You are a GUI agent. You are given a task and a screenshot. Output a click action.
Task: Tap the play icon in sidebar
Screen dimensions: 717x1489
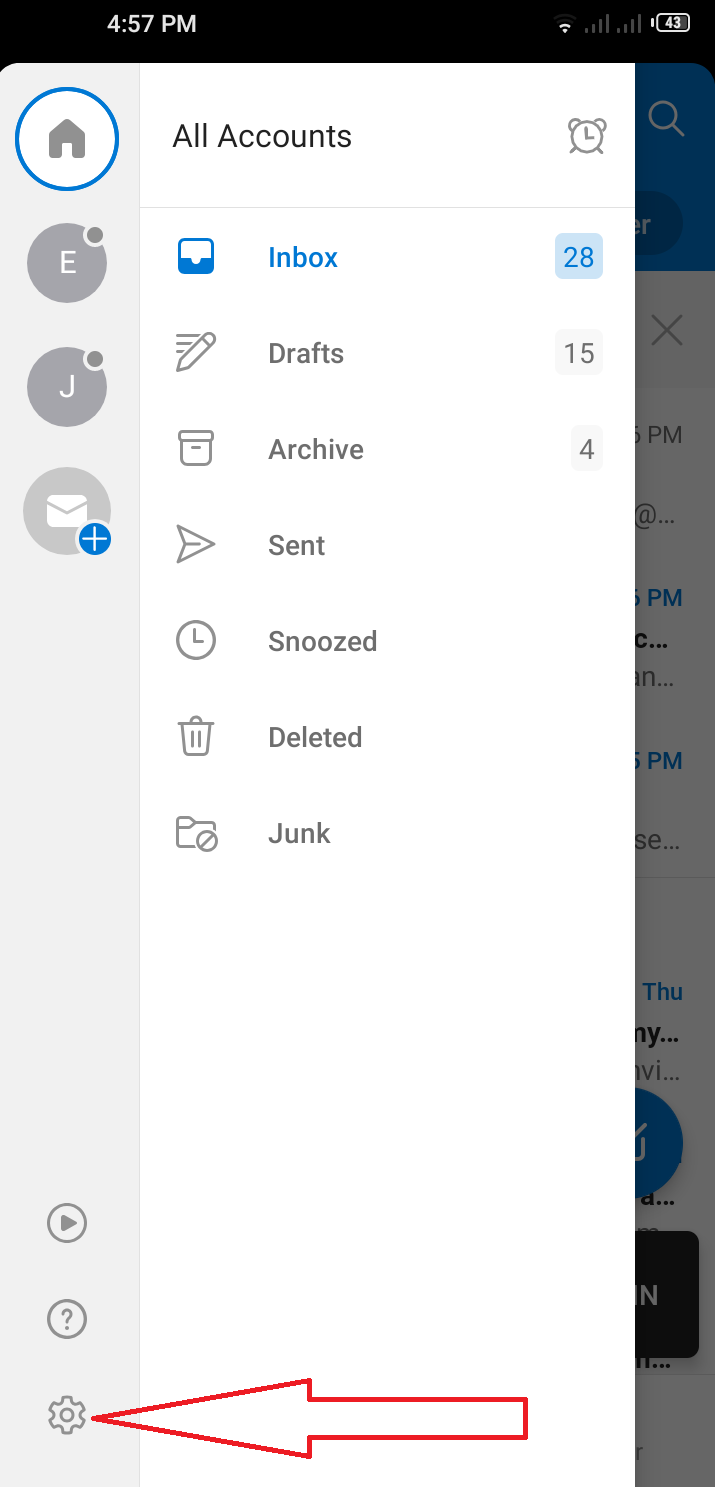coord(67,1223)
